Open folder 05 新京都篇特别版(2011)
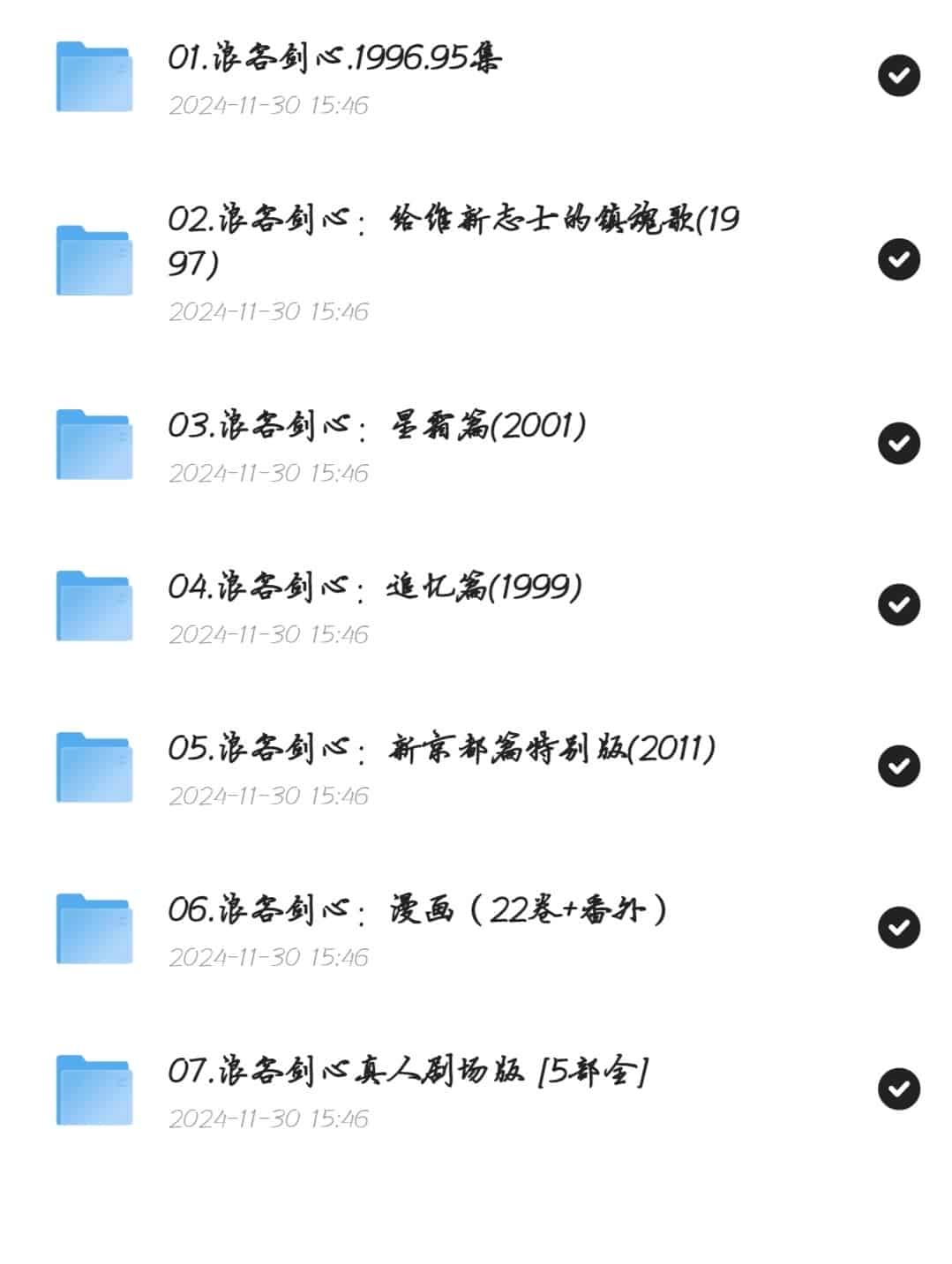This screenshot has height=1264, width=952. (x=441, y=749)
